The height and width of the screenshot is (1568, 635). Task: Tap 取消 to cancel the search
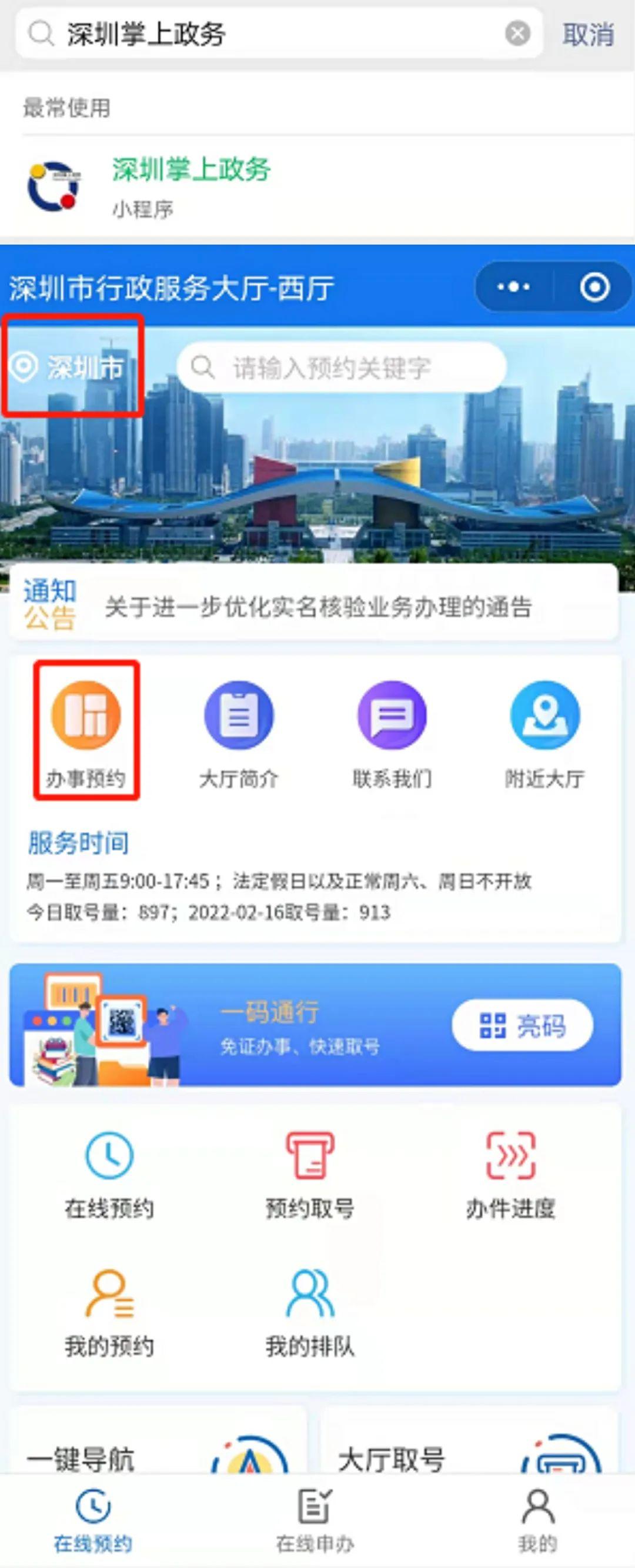click(x=587, y=34)
